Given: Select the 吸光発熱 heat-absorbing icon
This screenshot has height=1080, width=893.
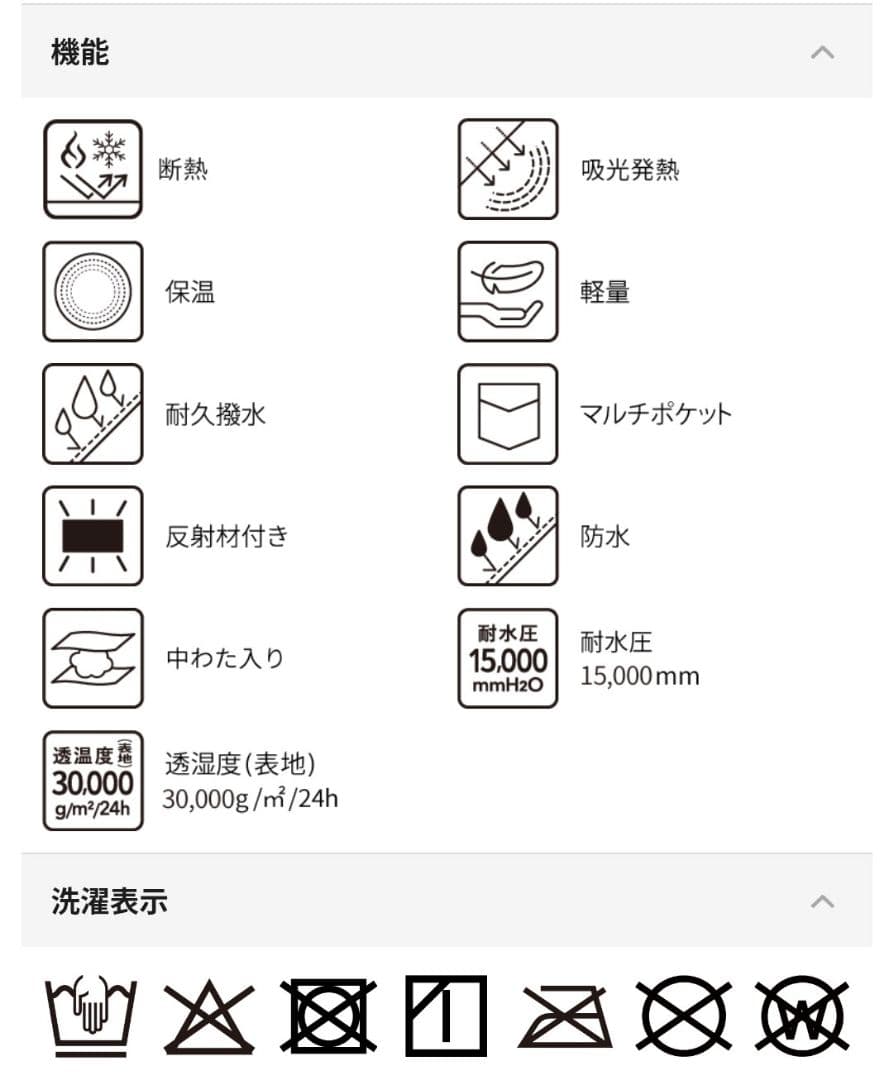Looking at the screenshot, I should click(507, 170).
